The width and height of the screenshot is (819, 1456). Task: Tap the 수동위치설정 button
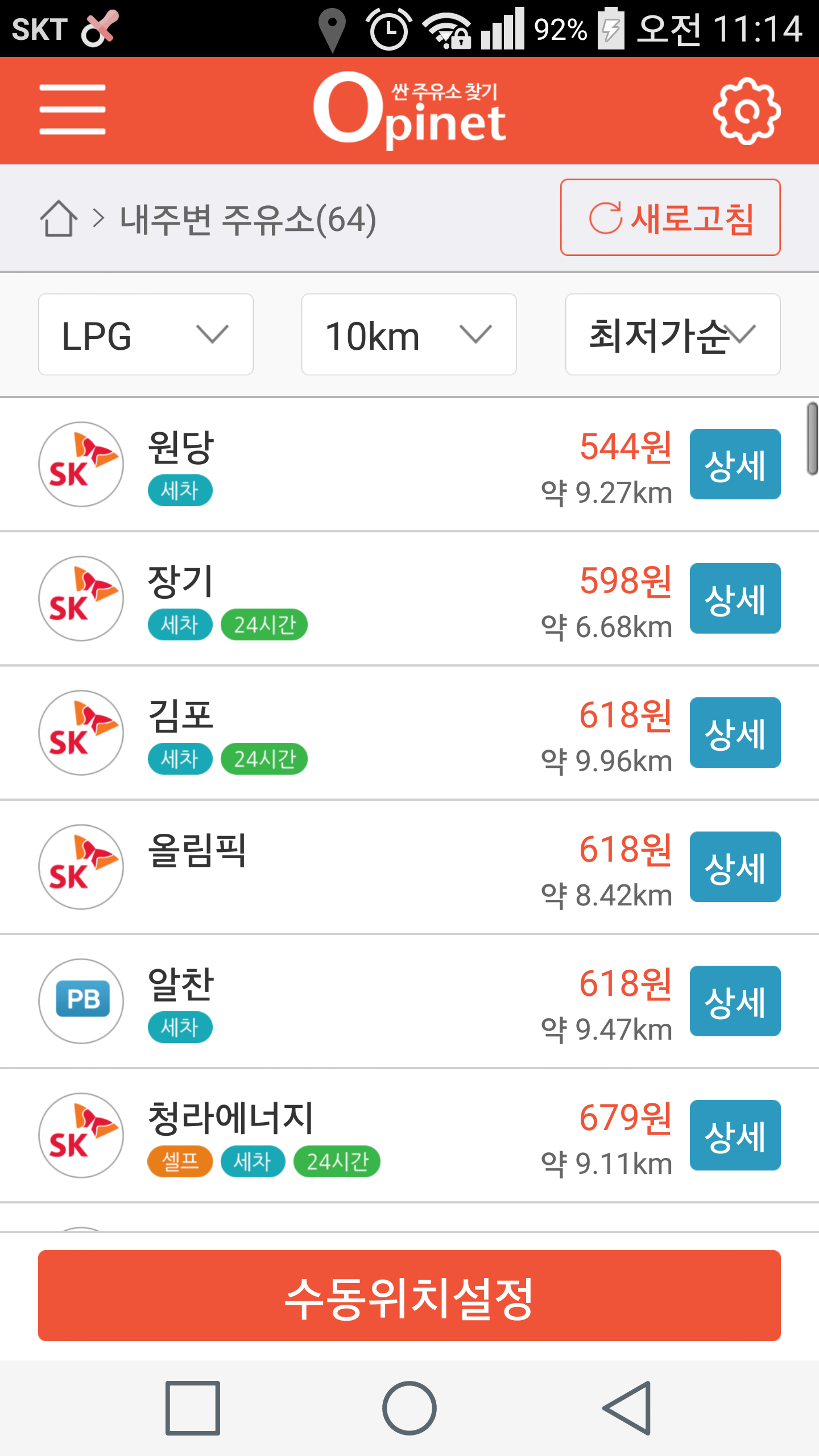click(x=409, y=1295)
